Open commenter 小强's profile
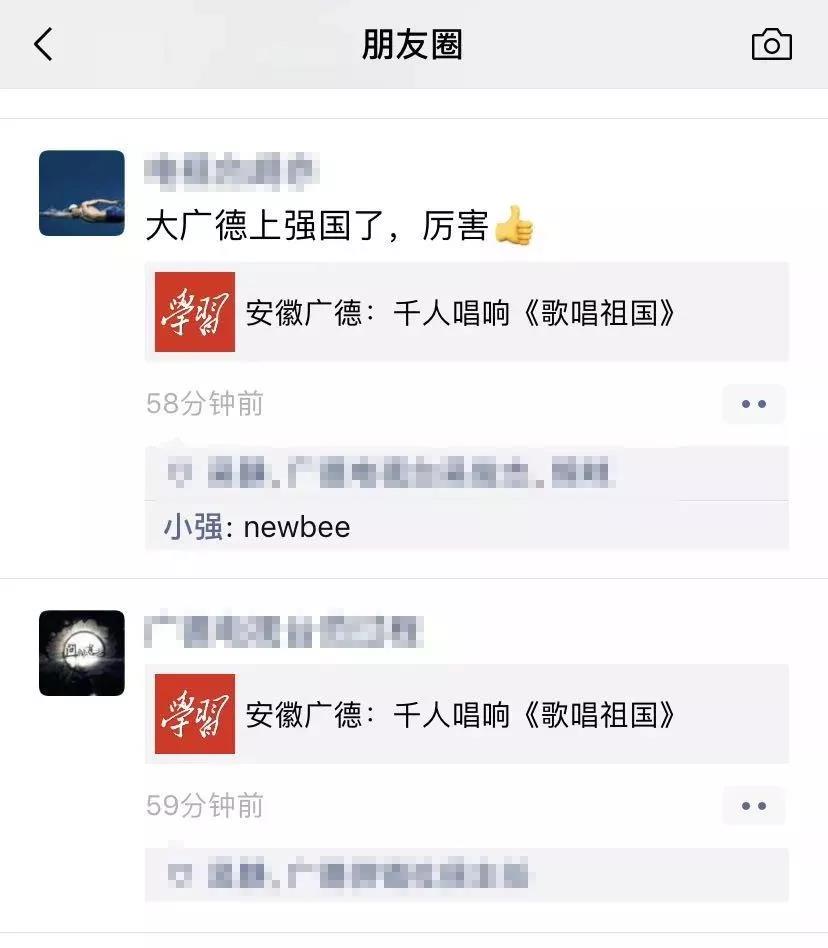The width and height of the screenshot is (828, 948). pos(192,527)
